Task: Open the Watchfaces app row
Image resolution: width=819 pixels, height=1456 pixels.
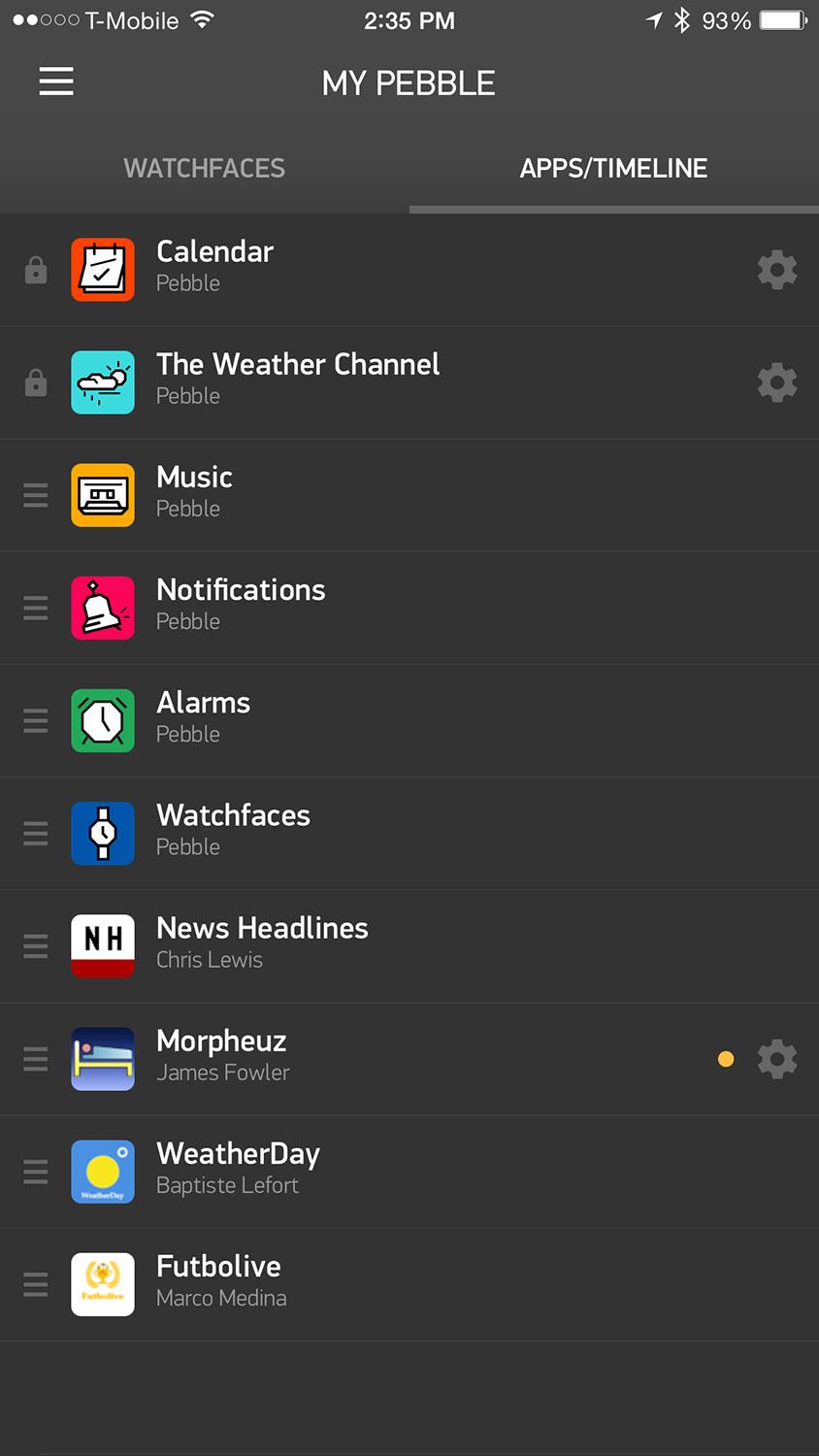Action: pyautogui.click(x=409, y=833)
